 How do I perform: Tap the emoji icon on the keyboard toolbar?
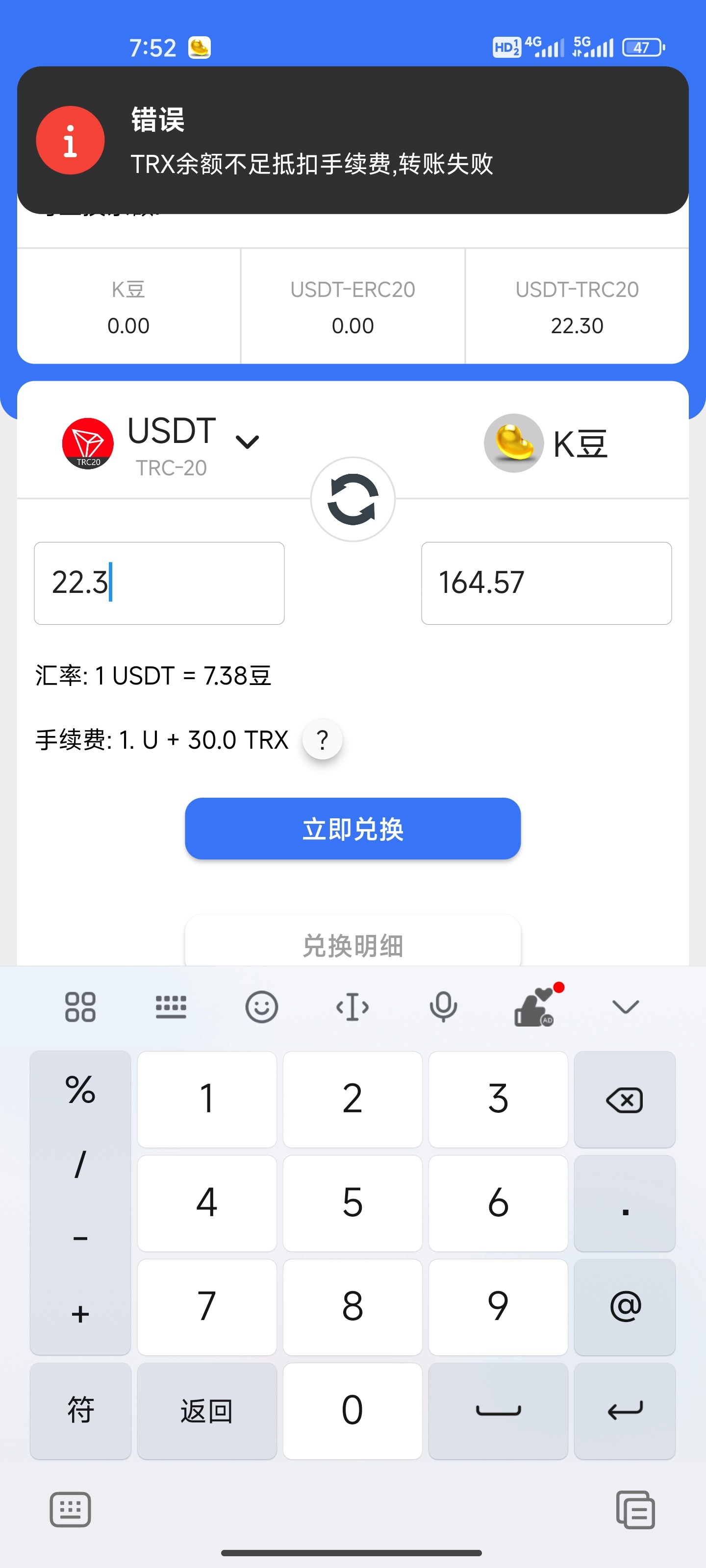(261, 1007)
